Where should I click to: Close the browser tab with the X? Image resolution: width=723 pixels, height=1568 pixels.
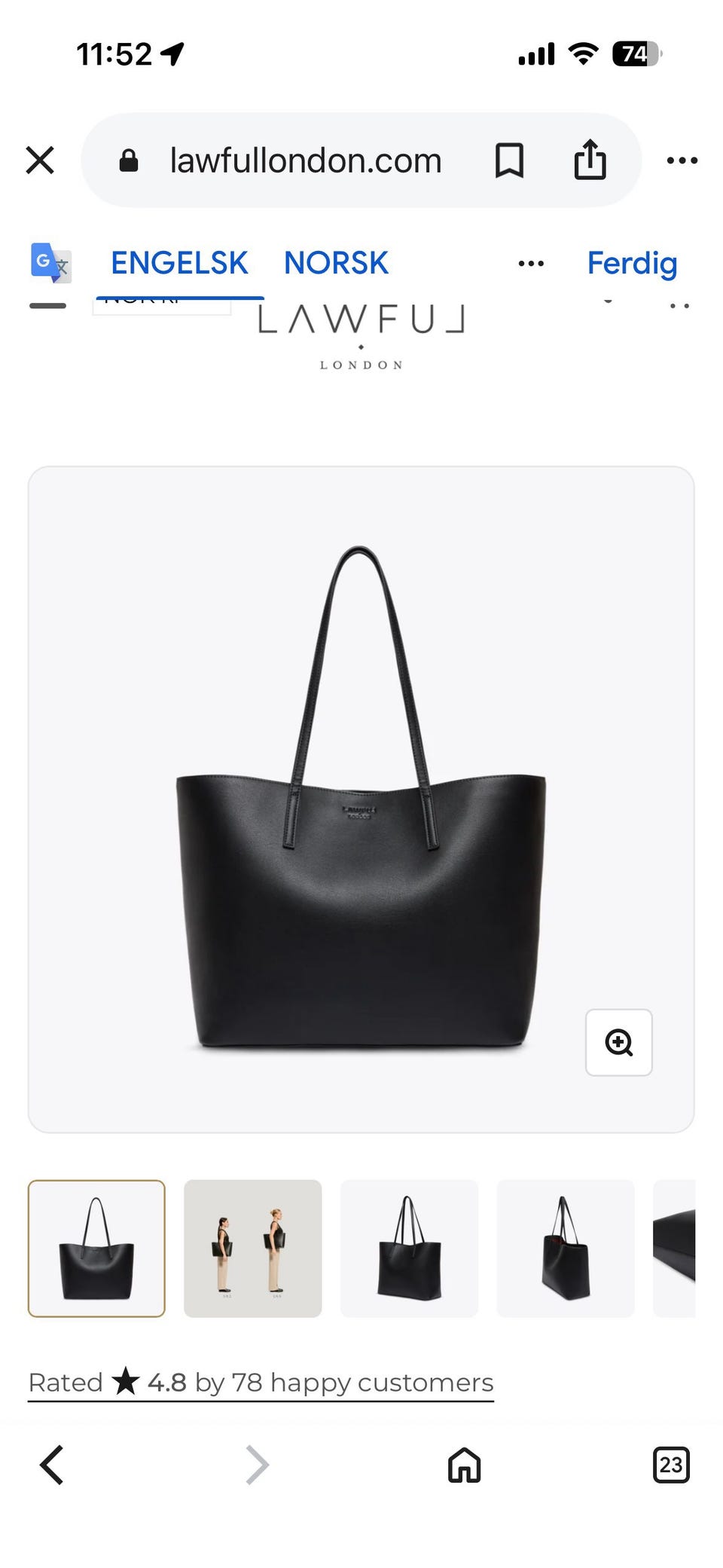pyautogui.click(x=40, y=160)
